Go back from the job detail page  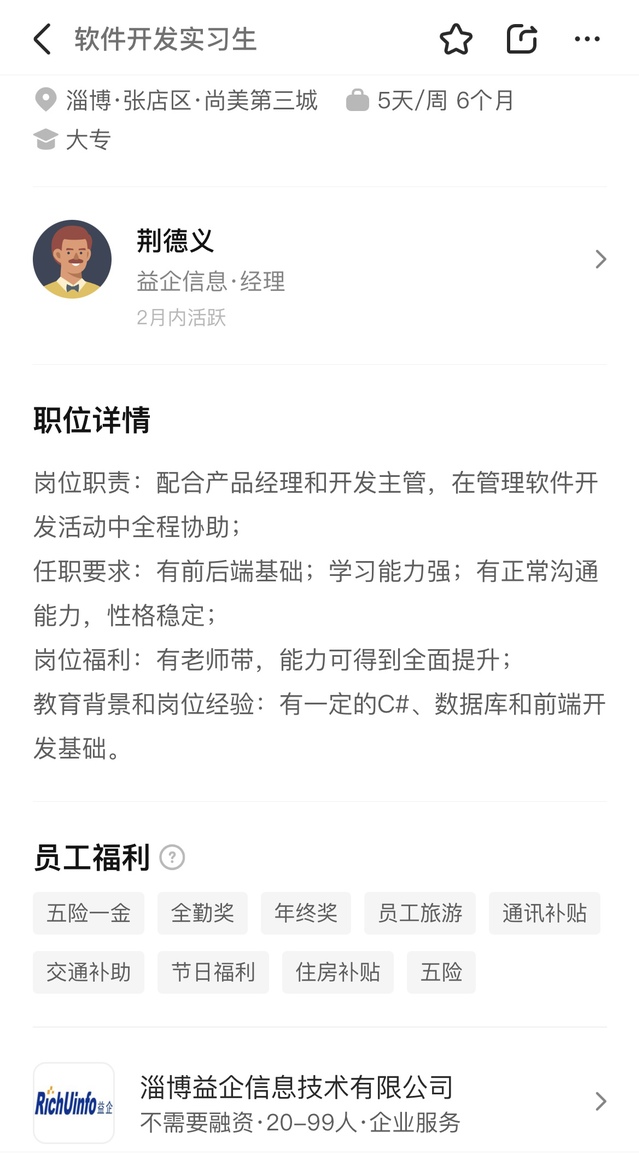coord(42,40)
